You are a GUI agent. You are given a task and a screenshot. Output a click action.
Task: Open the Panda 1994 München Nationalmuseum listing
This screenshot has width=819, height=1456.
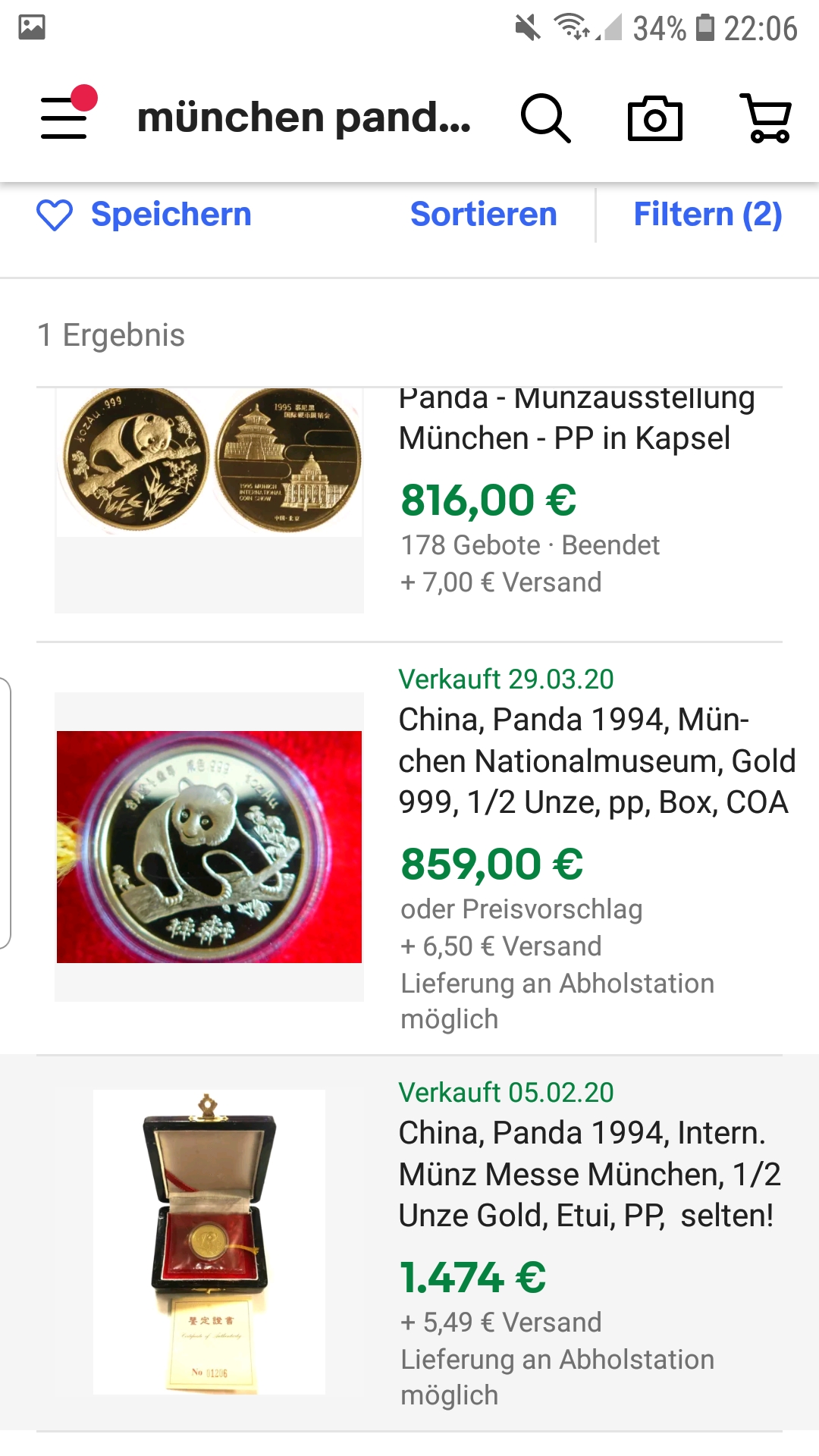(x=596, y=761)
